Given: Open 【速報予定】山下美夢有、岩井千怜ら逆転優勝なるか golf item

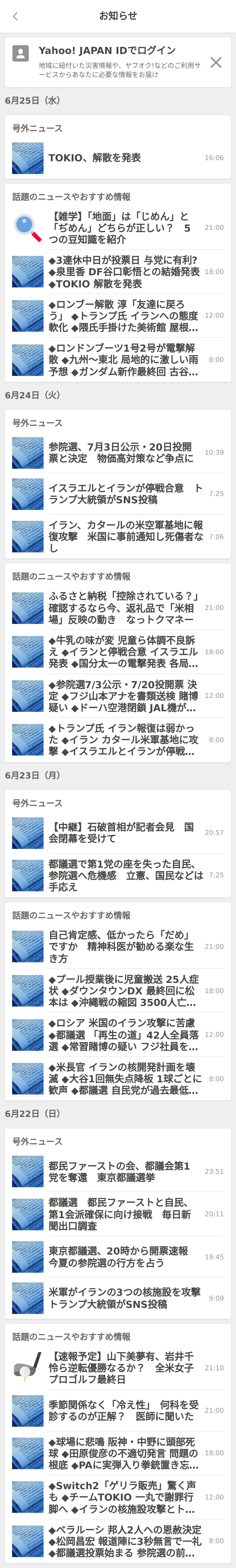Looking at the screenshot, I should click(x=118, y=1368).
